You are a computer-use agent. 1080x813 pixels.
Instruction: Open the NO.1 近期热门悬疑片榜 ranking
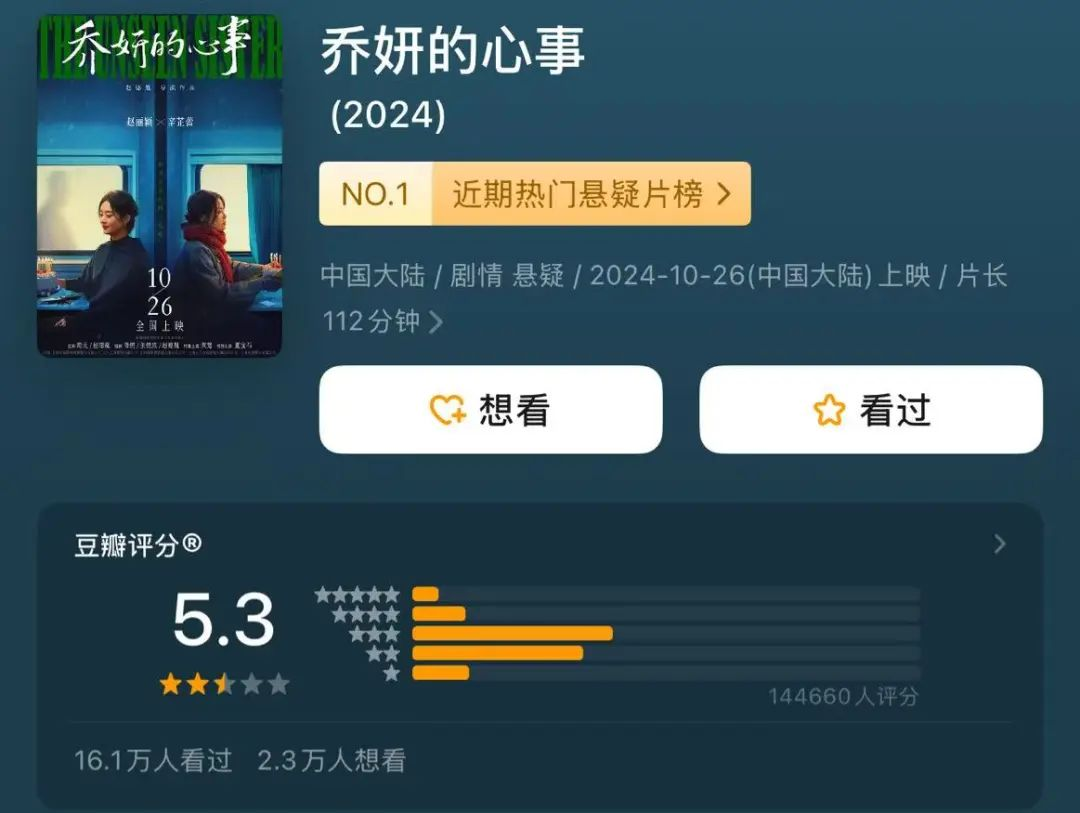click(x=534, y=194)
